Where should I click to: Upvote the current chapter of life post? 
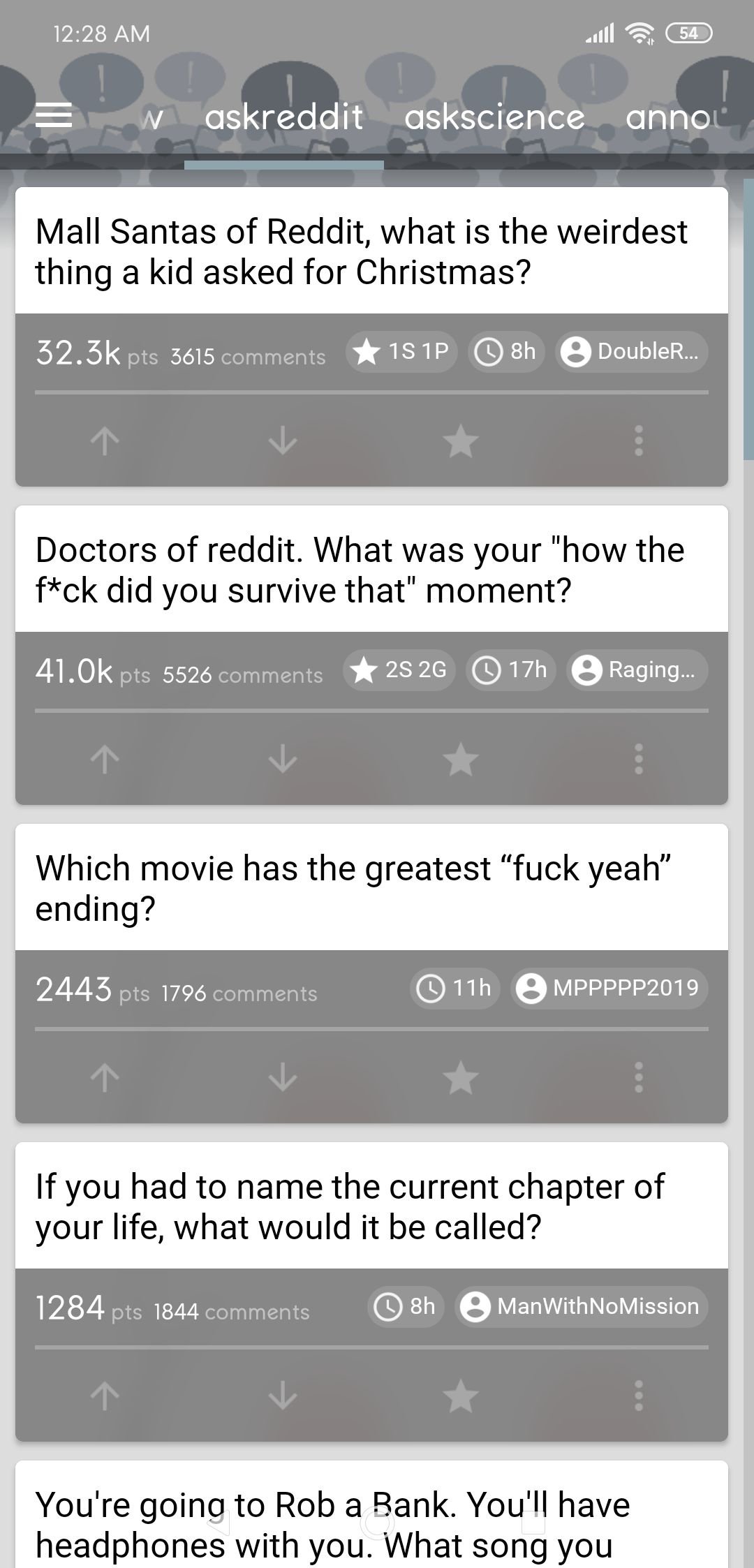(105, 1396)
